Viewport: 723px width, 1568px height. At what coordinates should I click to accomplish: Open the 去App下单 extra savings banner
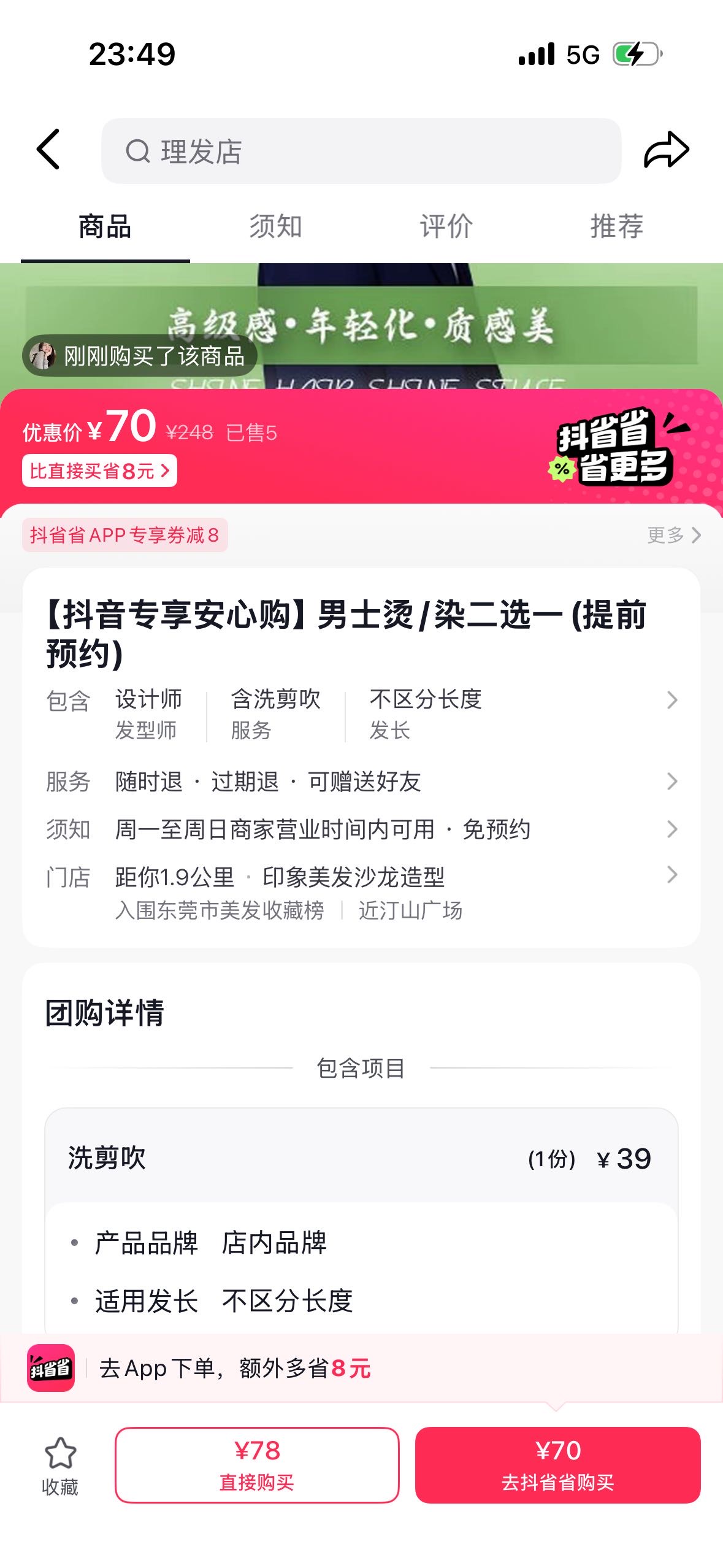pyautogui.click(x=361, y=1368)
